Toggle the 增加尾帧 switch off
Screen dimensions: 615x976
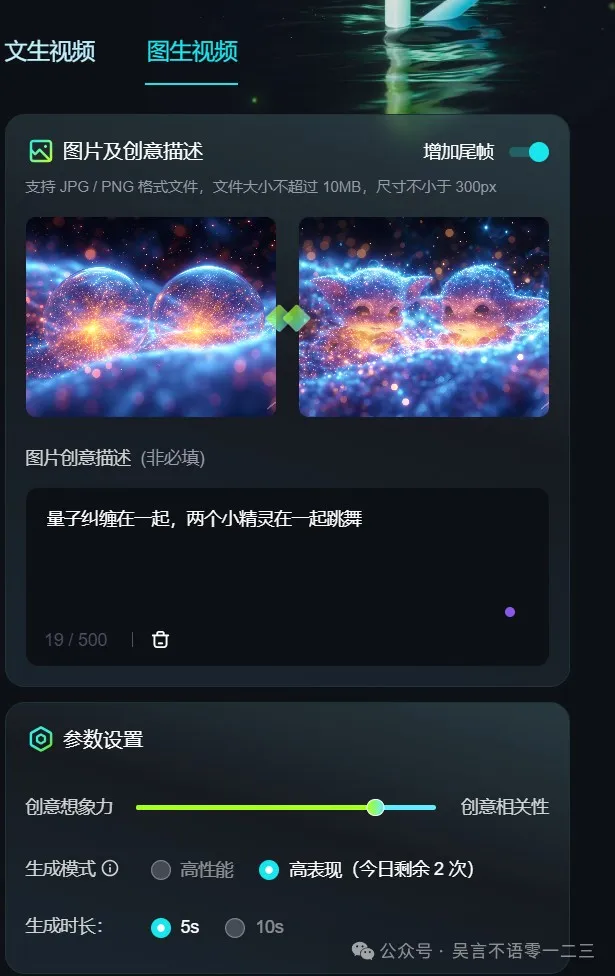(528, 152)
